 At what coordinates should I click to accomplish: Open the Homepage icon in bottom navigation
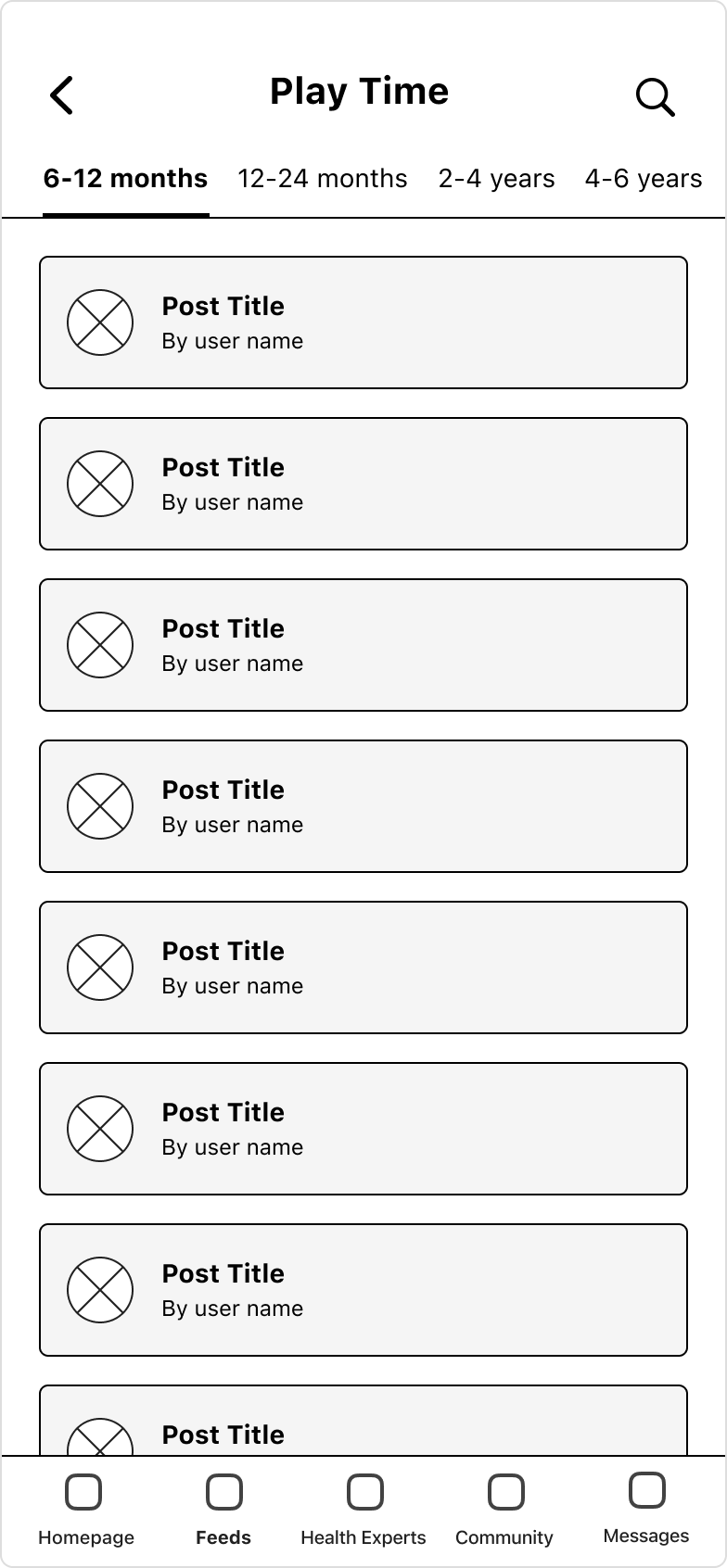(x=84, y=1492)
